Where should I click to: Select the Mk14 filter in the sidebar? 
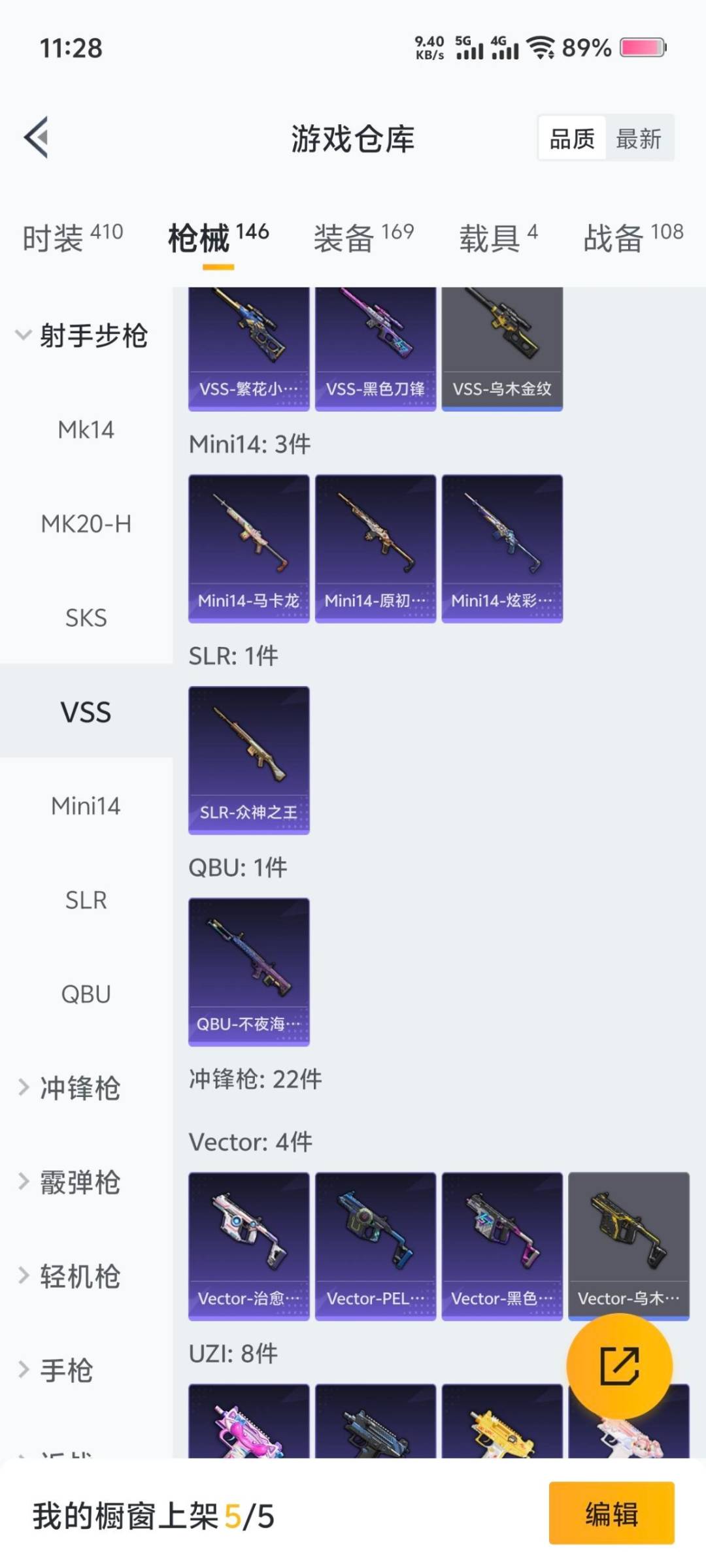(x=86, y=429)
